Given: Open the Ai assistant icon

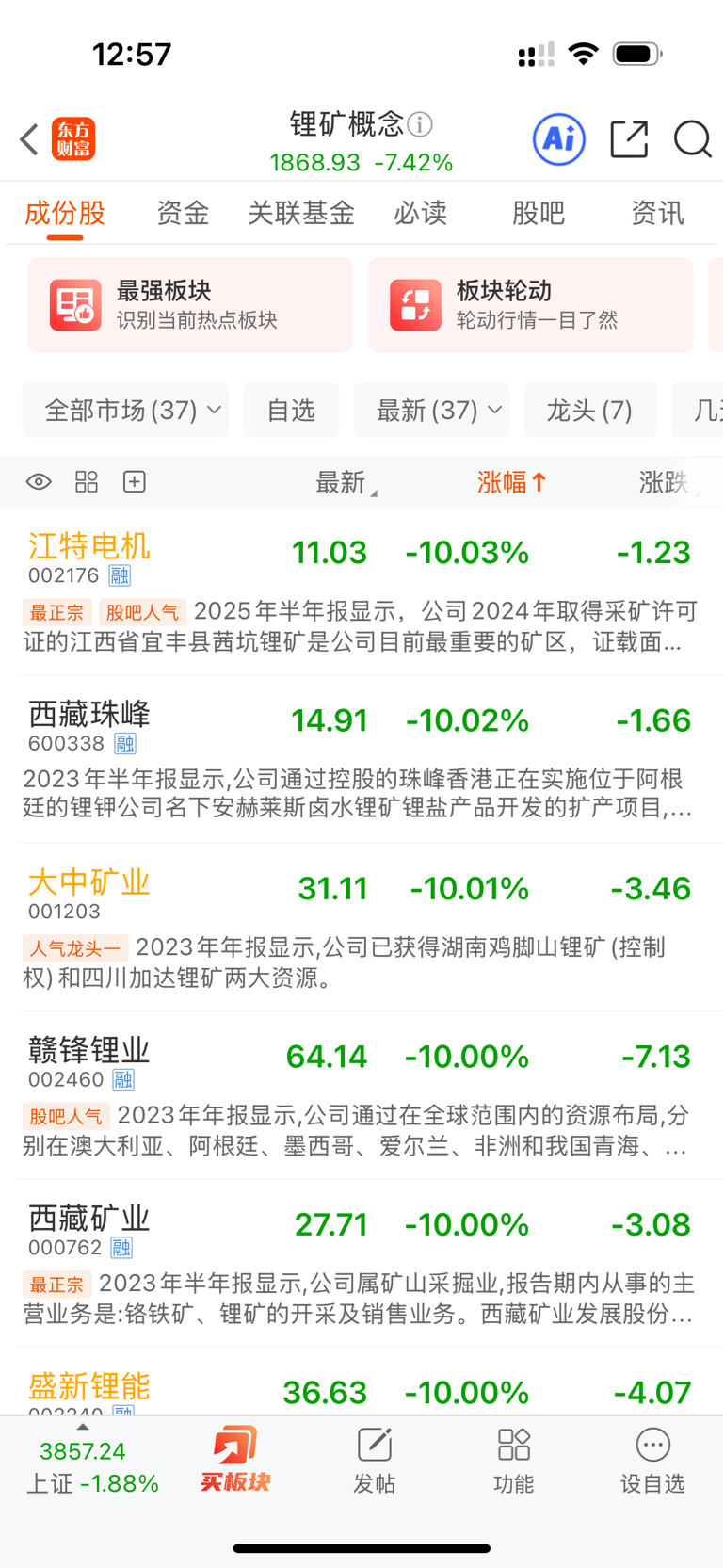Looking at the screenshot, I should (x=559, y=139).
